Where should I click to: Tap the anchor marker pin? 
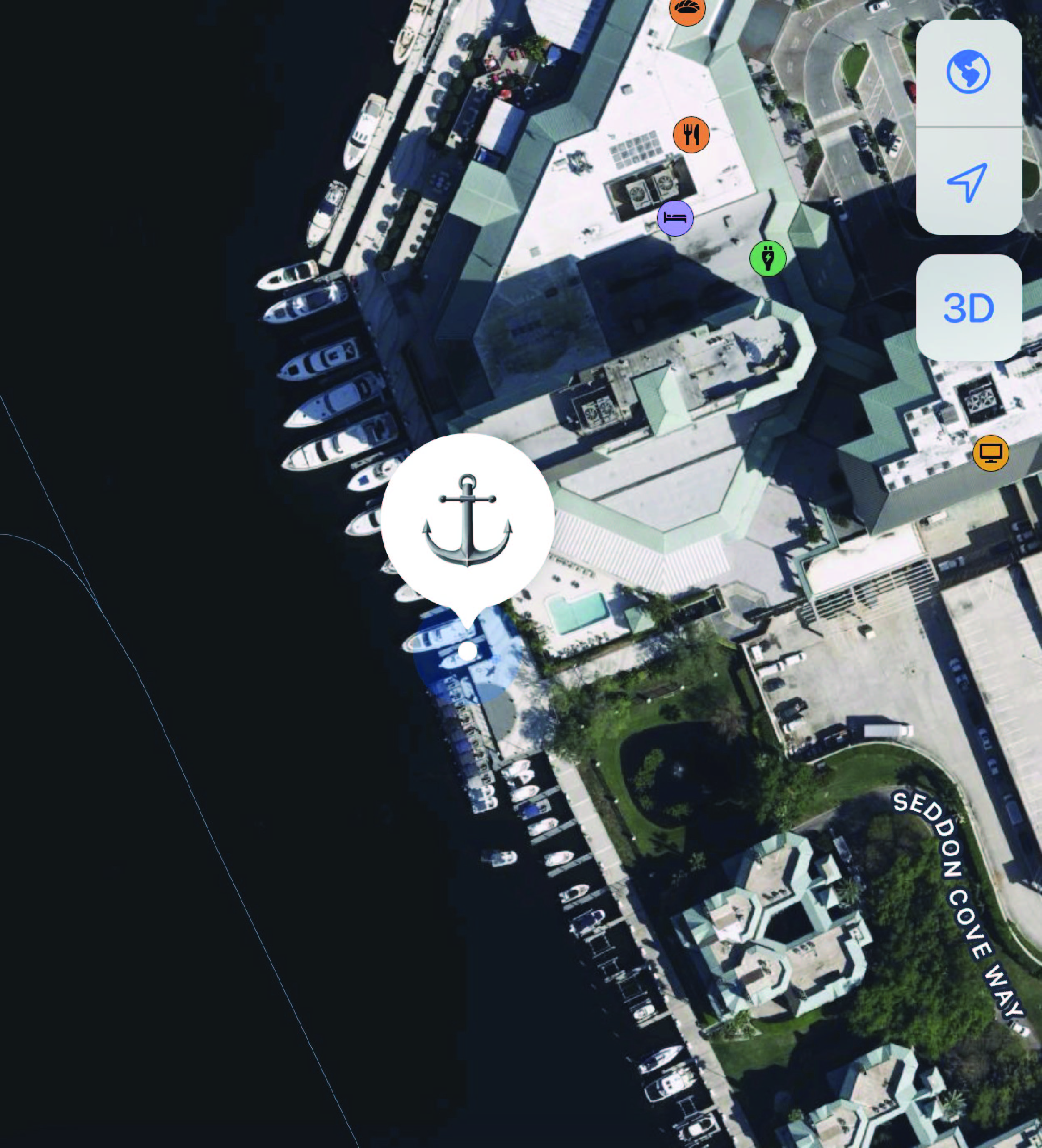(x=468, y=519)
